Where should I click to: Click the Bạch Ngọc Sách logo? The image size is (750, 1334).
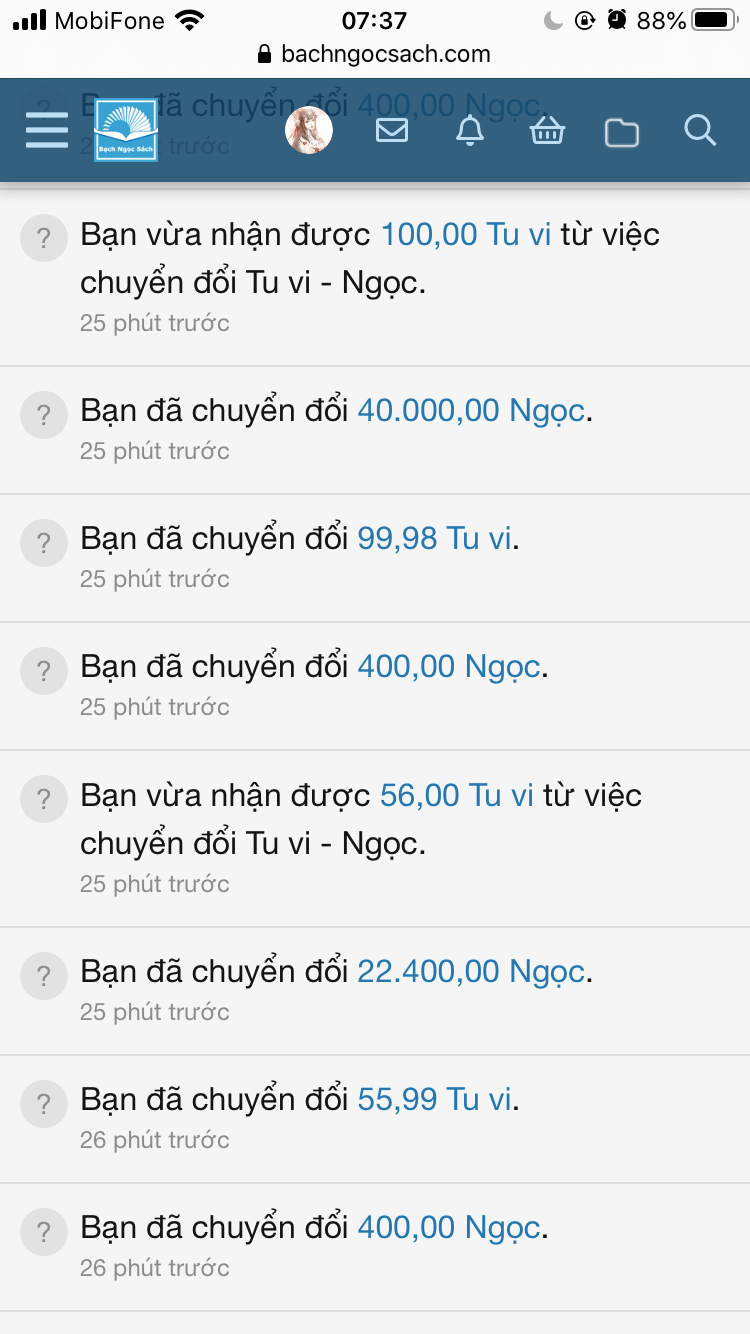[125, 130]
